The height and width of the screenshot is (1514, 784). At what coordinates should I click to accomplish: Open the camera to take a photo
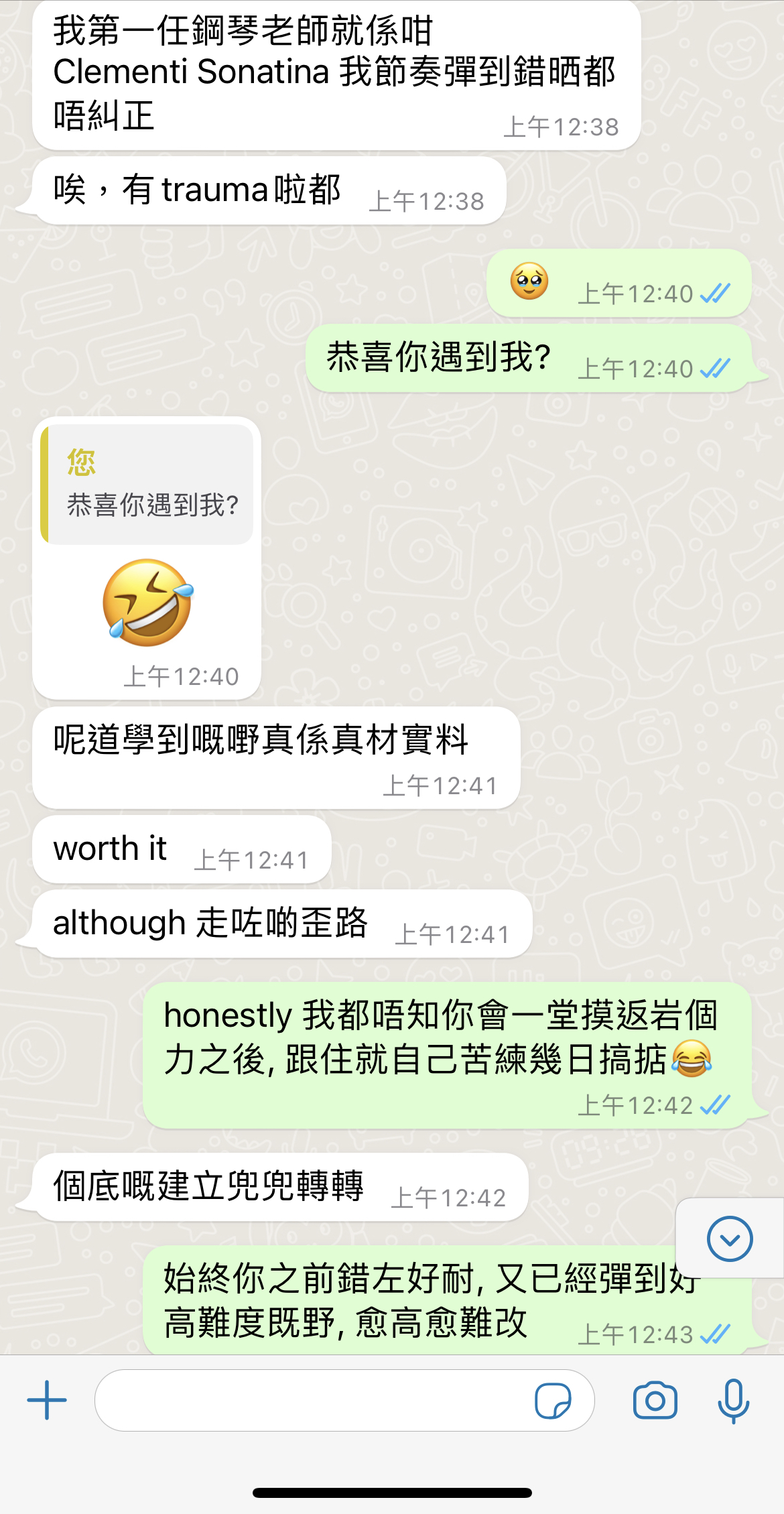(655, 1400)
